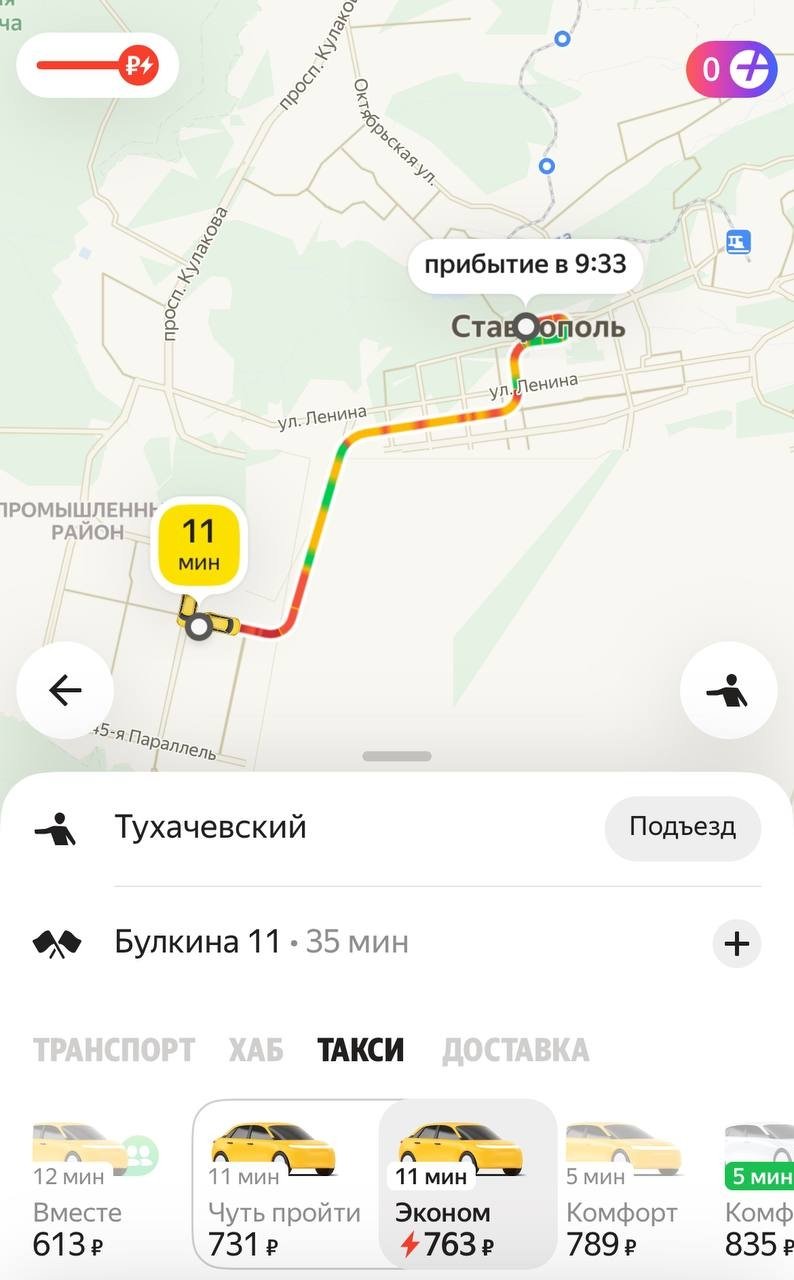Tap the Подъезд entrance button

[x=682, y=828]
